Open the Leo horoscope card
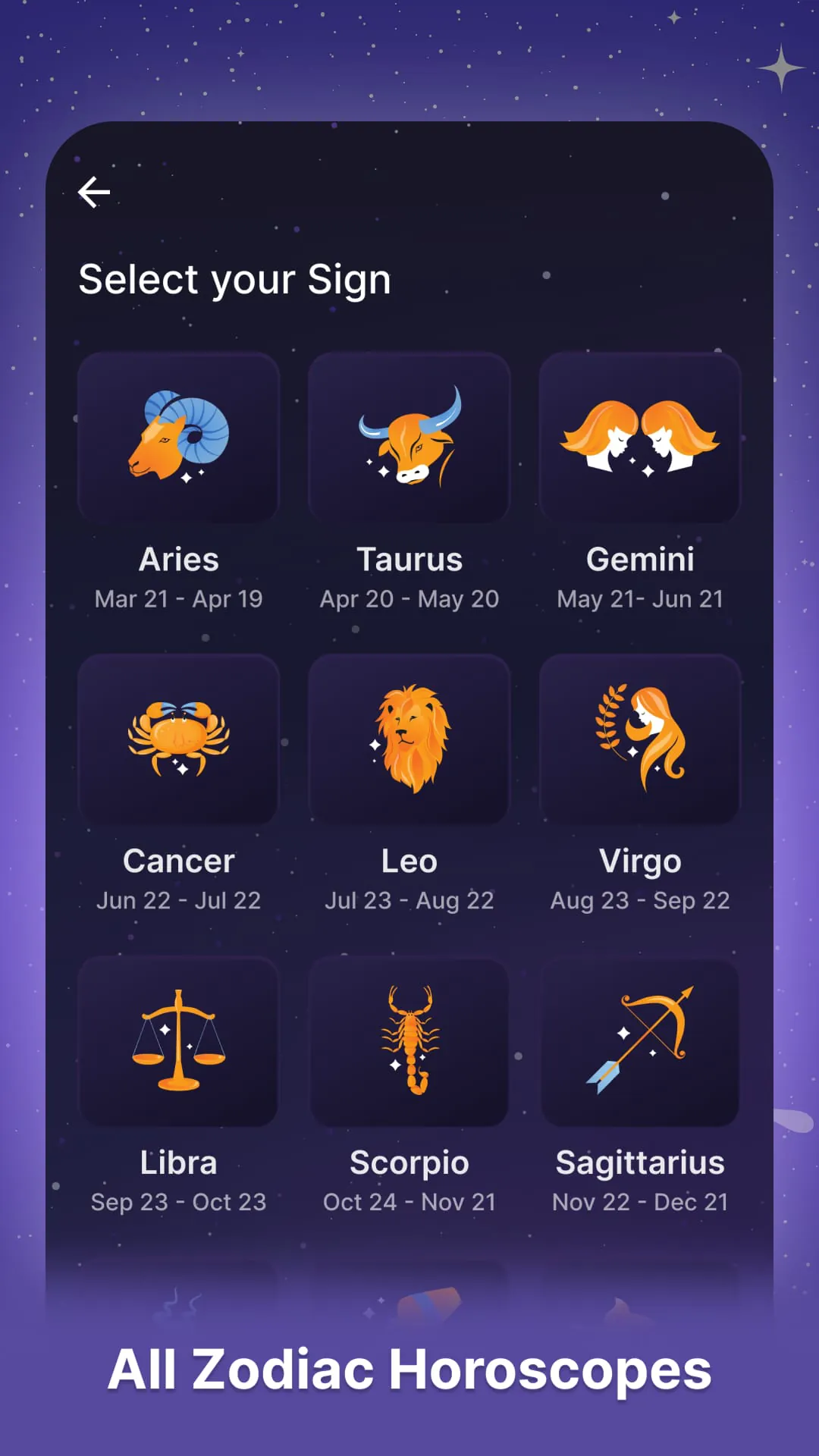819x1456 pixels. coord(409,738)
